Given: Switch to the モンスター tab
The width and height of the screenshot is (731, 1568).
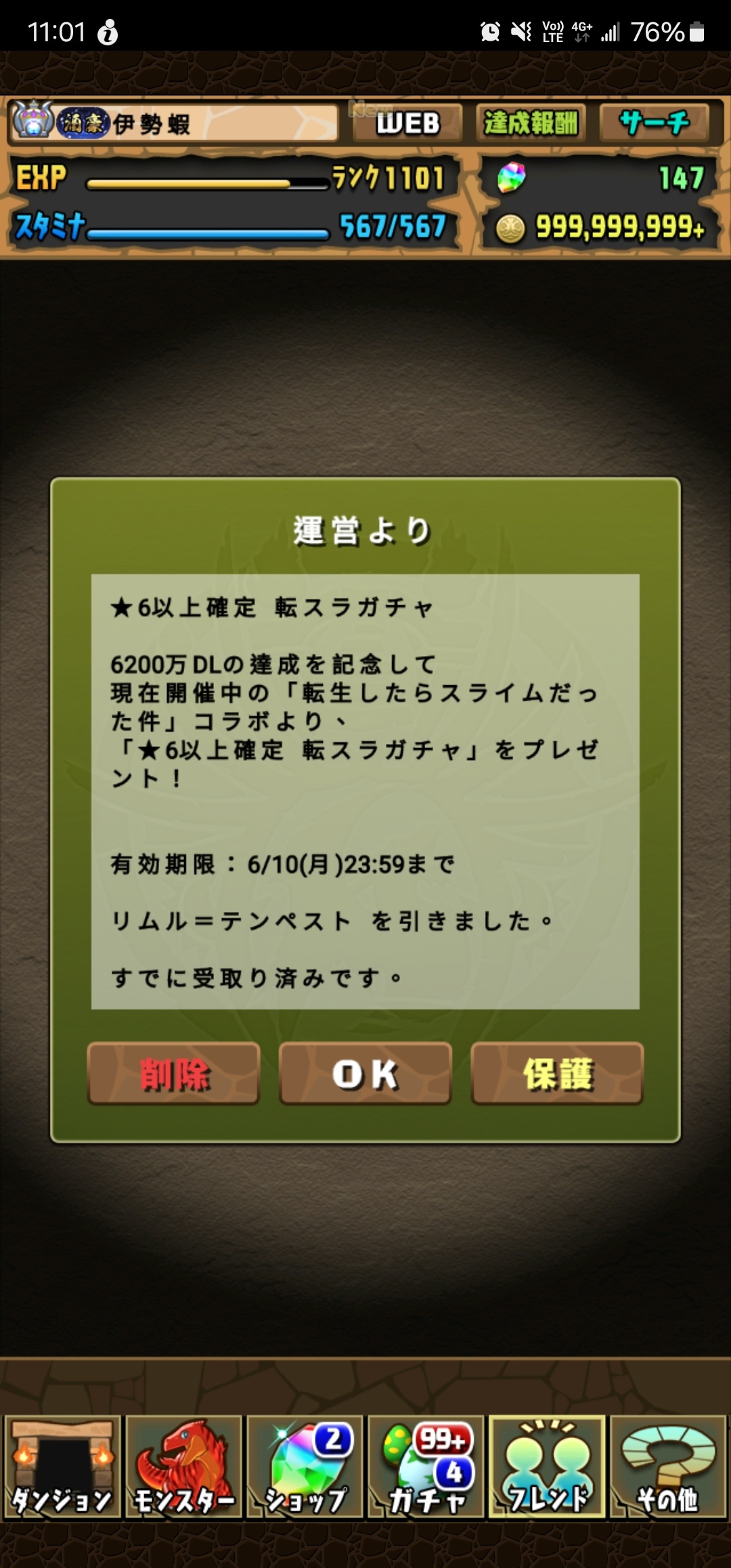Looking at the screenshot, I should tap(183, 1466).
